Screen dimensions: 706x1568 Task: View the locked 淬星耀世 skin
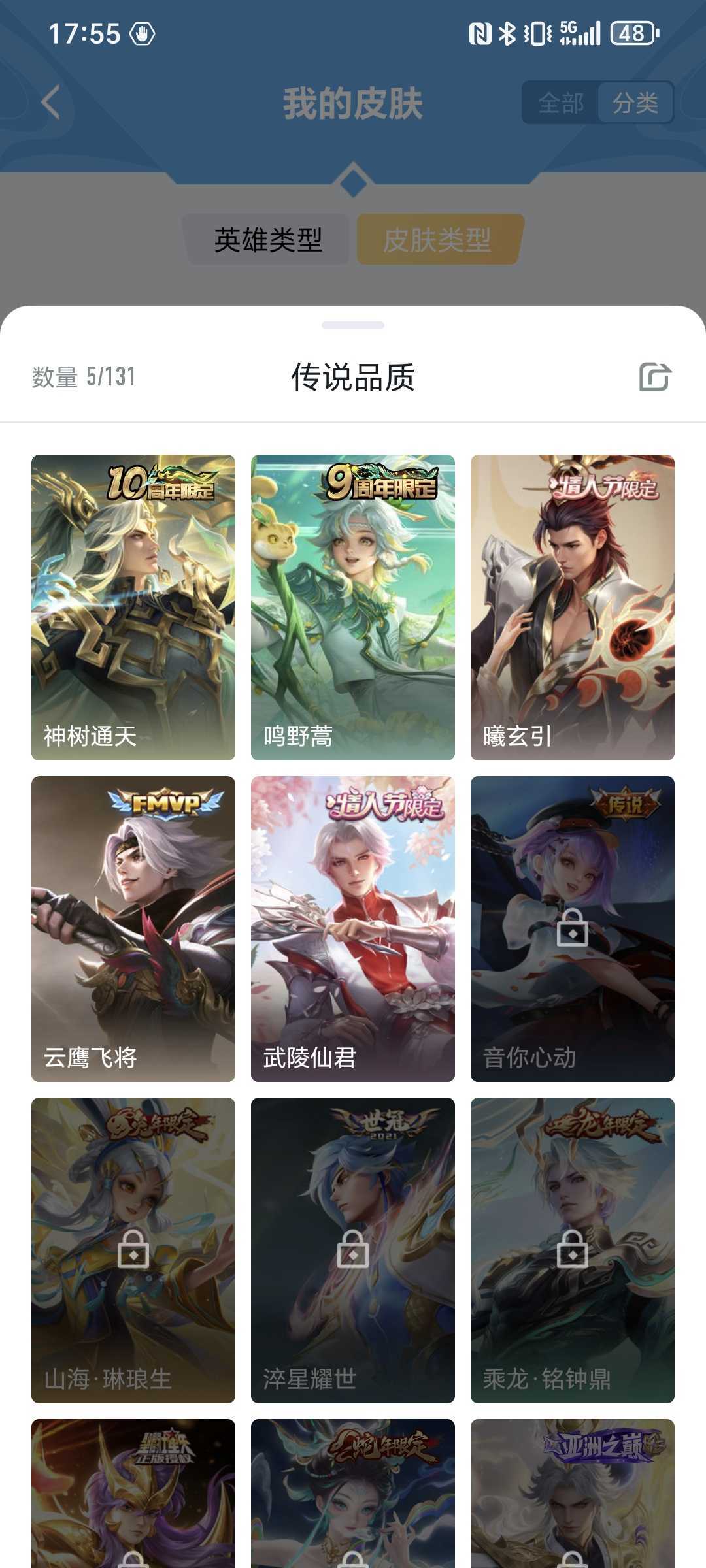pyautogui.click(x=353, y=1250)
